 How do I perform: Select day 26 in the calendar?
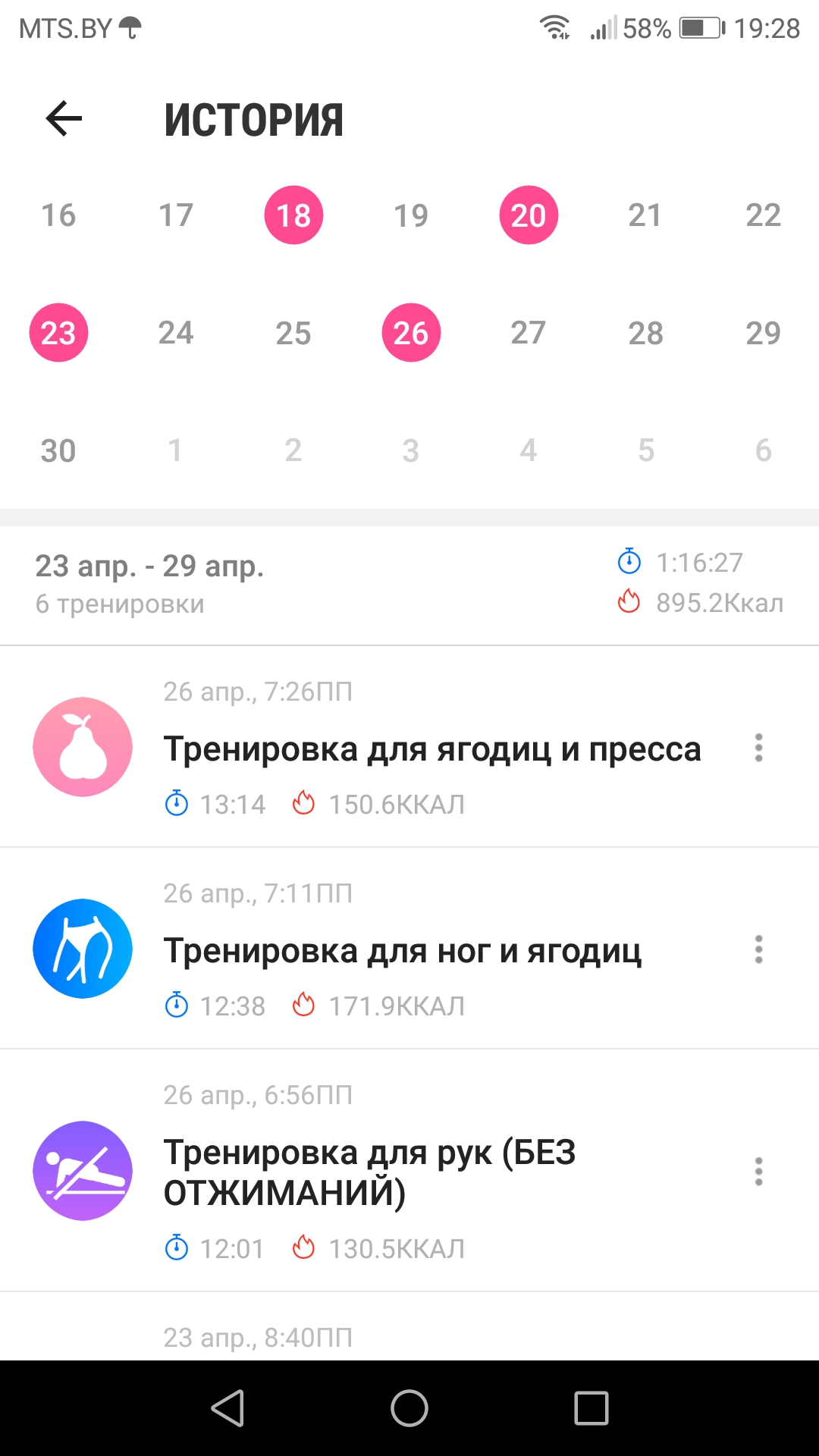point(411,333)
